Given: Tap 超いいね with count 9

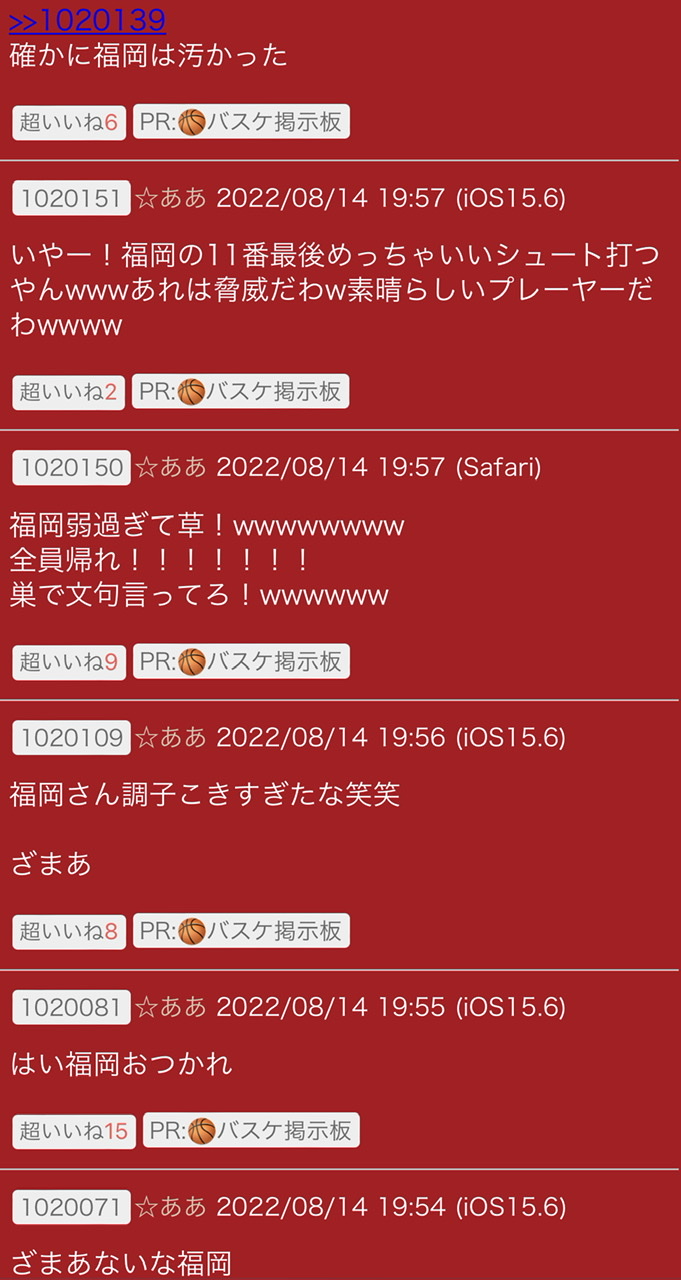Looking at the screenshot, I should coord(69,662).
